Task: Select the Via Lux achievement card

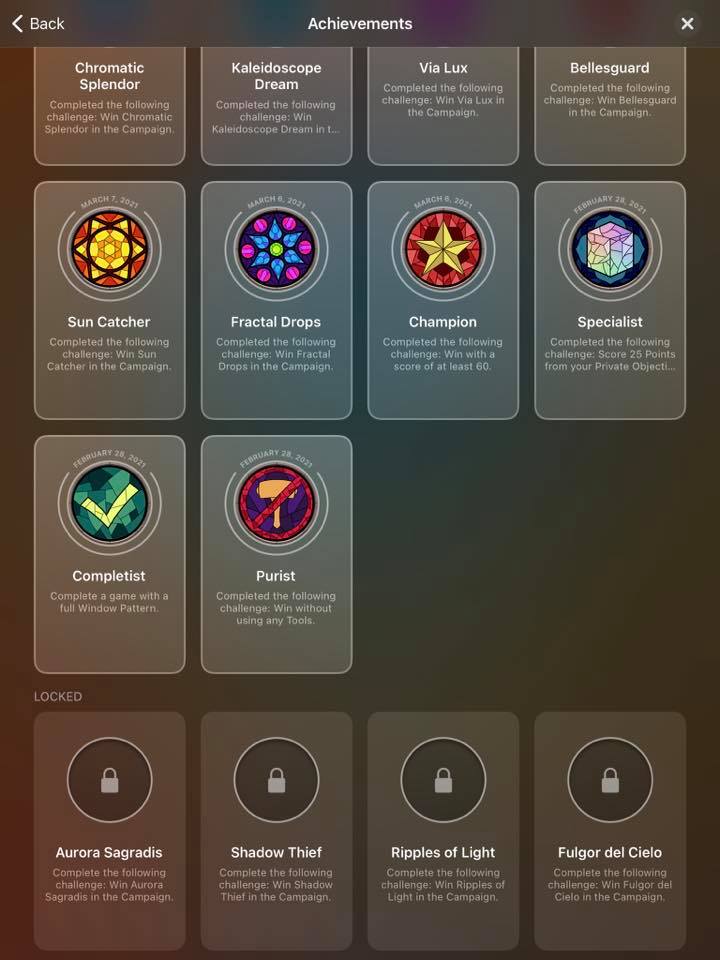Action: 443,105
